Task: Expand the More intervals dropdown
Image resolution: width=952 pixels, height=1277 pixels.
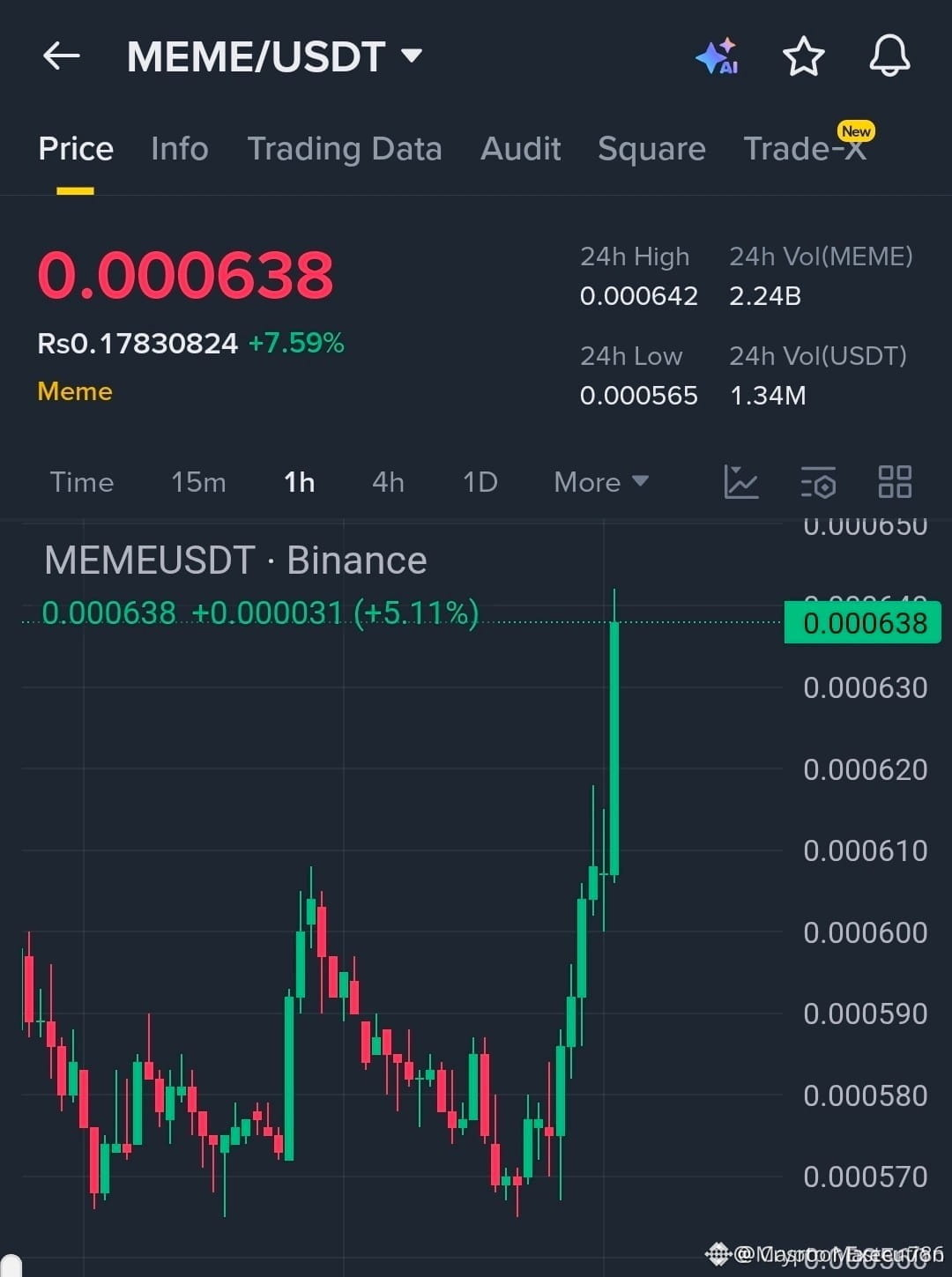Action: click(x=600, y=482)
